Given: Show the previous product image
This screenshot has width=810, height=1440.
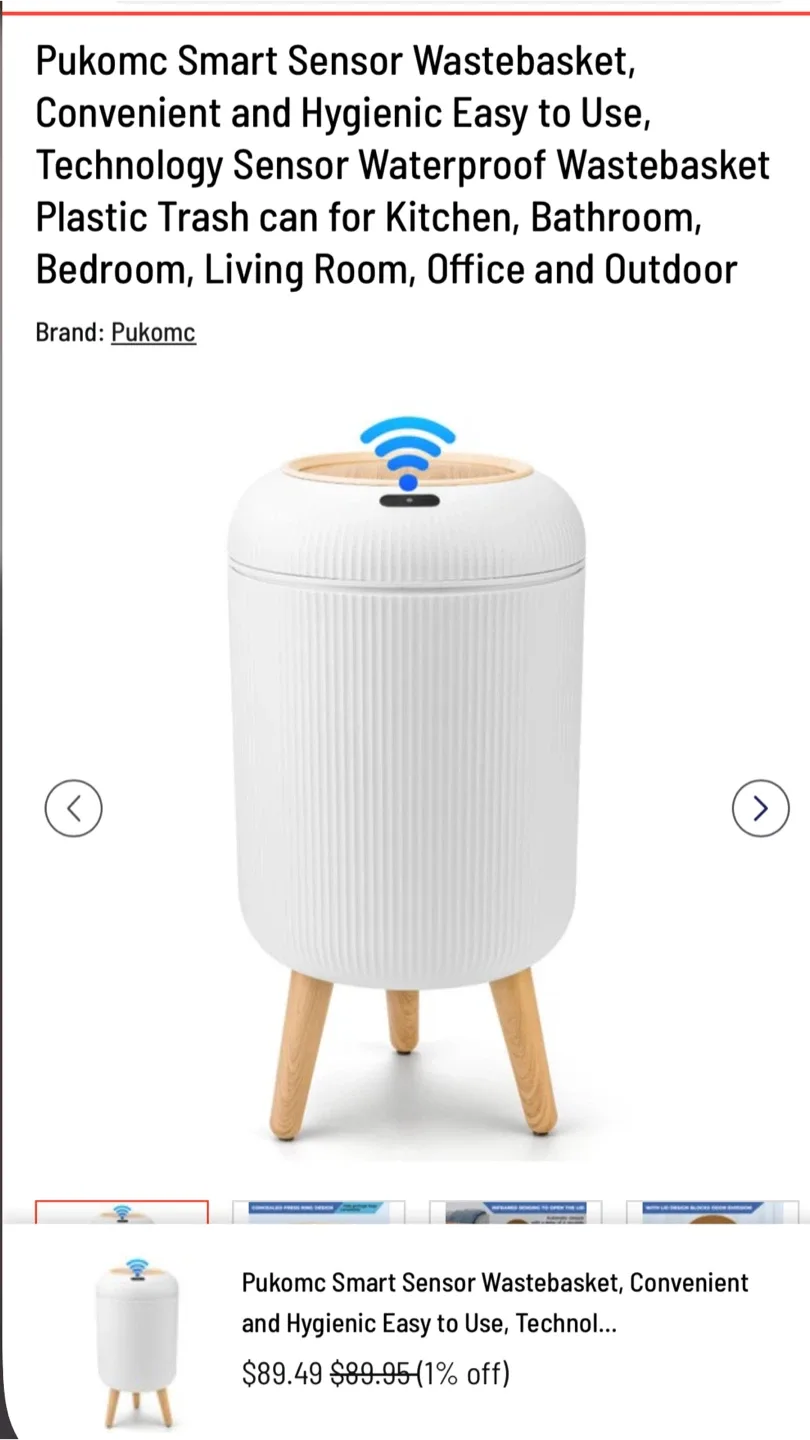Looking at the screenshot, I should pyautogui.click(x=73, y=808).
